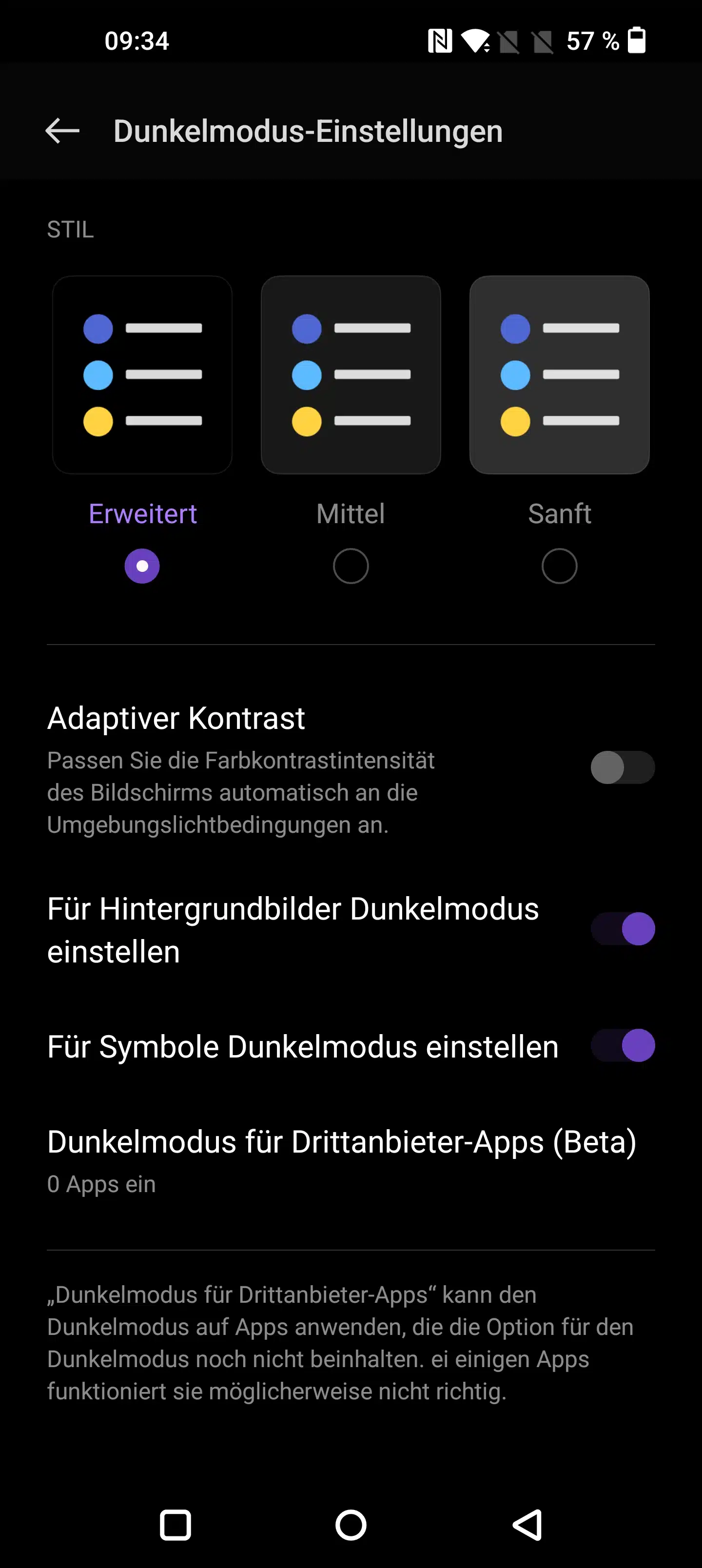This screenshot has height=1568, width=702.
Task: Open Dunkelmodus für Drittanbieter-Apps (Beta)
Action: point(341,1160)
